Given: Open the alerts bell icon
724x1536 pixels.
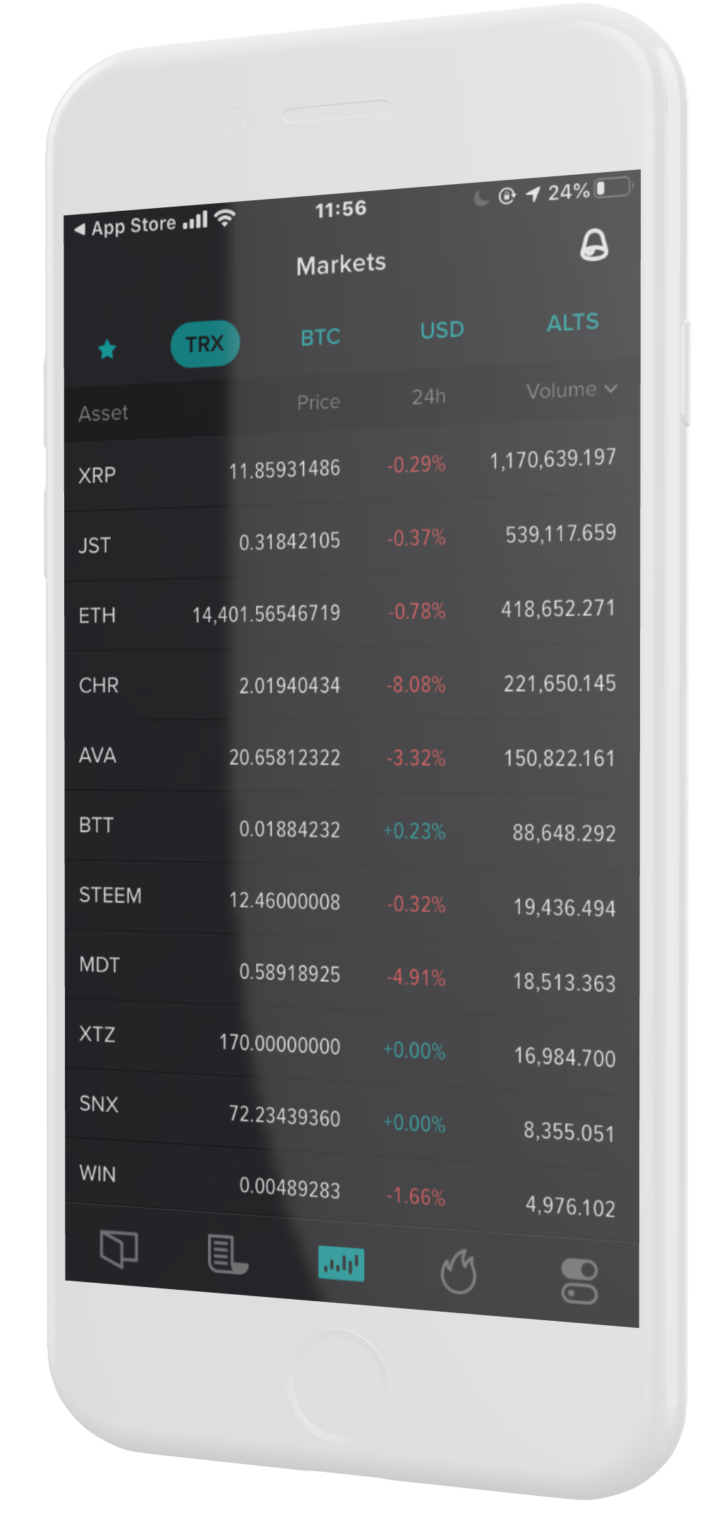Looking at the screenshot, I should [x=595, y=246].
